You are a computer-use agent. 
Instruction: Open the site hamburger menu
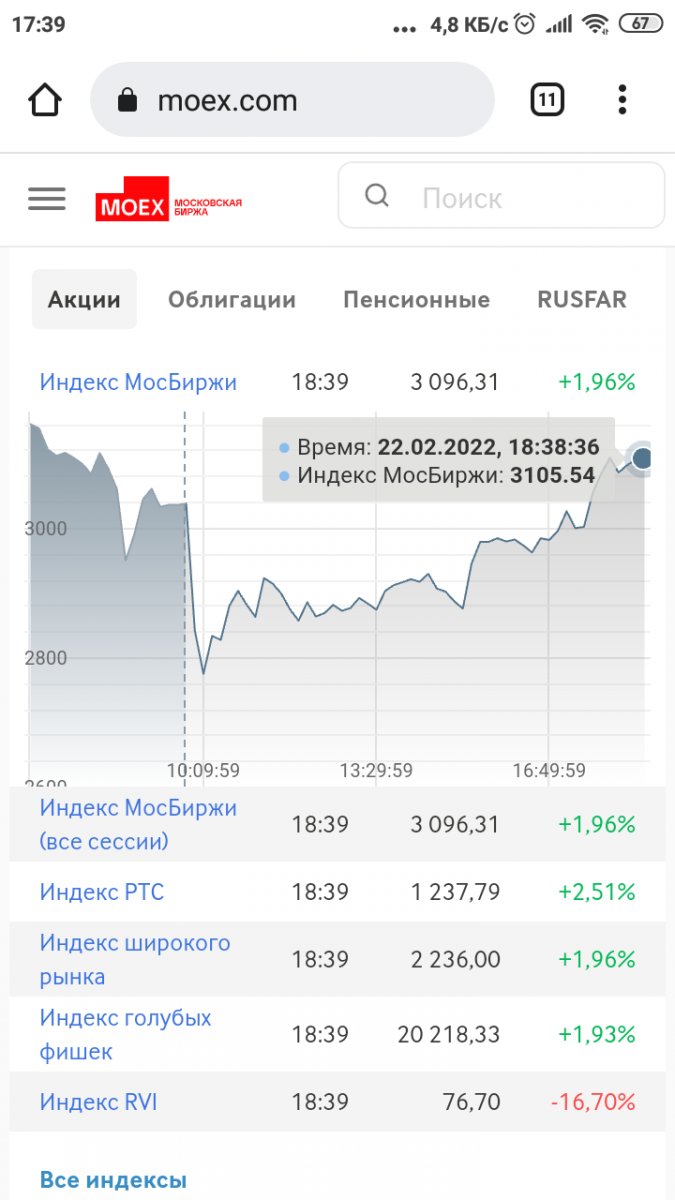46,198
